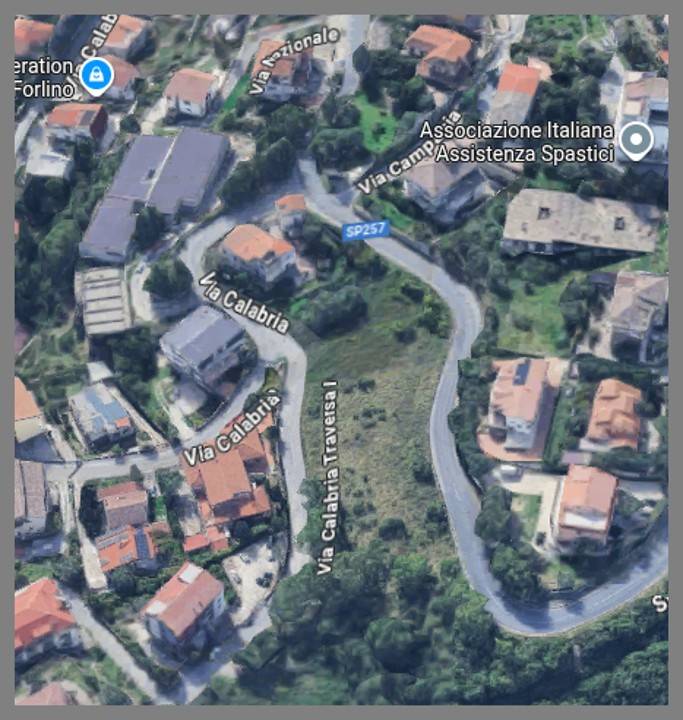
Task: Open the Associazione Italiana Assistenza Spastici map pin
Action: tap(635, 140)
